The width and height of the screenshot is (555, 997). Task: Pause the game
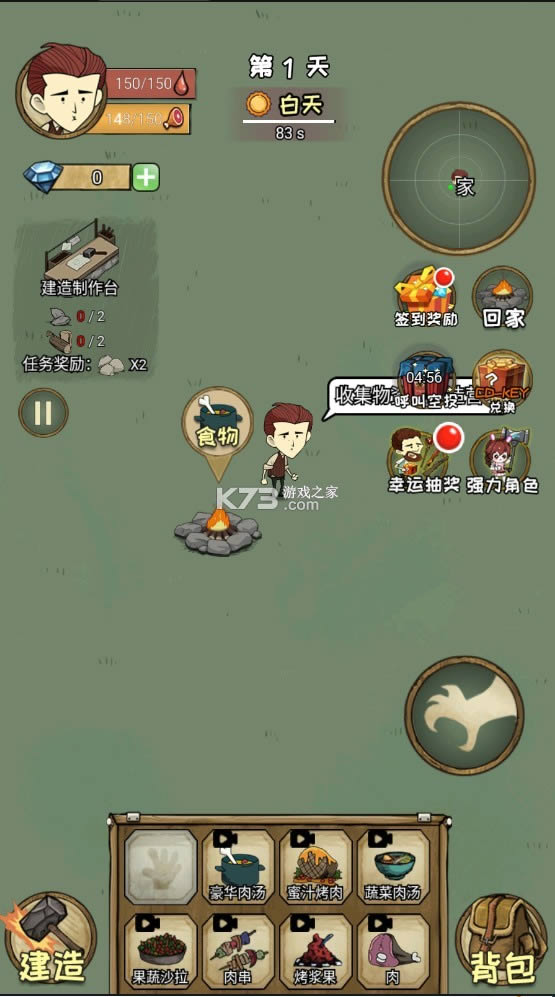[43, 413]
